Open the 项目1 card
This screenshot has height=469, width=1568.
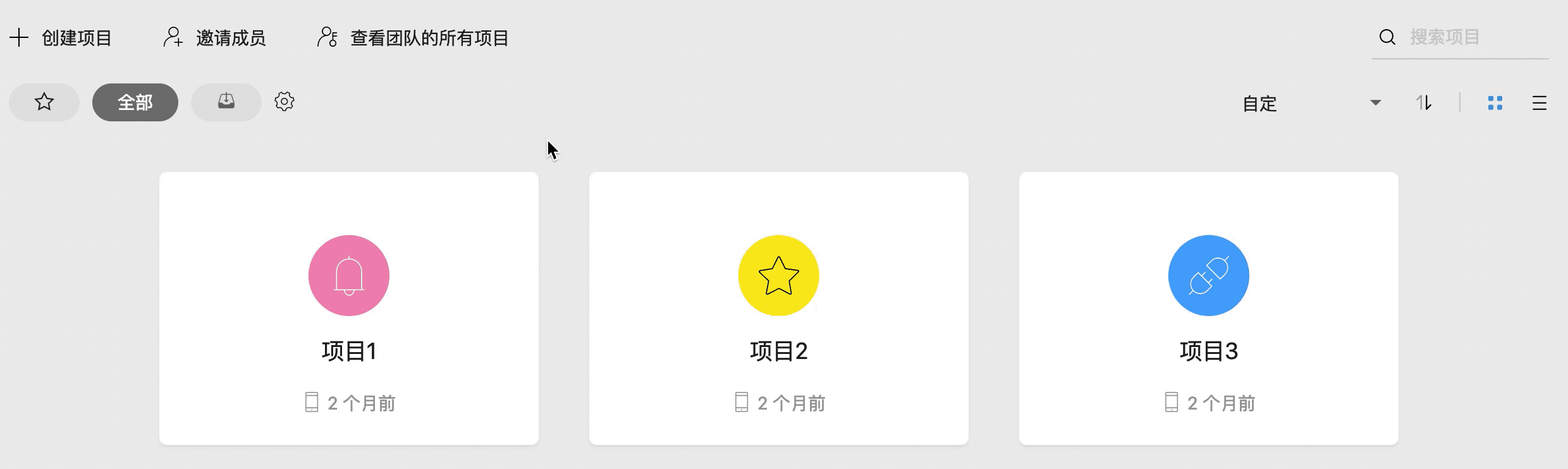pyautogui.click(x=349, y=308)
